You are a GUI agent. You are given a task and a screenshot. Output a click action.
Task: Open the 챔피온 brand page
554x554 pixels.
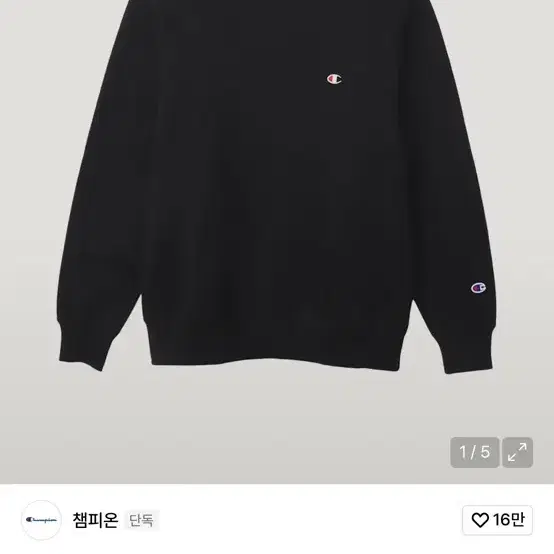[95, 520]
